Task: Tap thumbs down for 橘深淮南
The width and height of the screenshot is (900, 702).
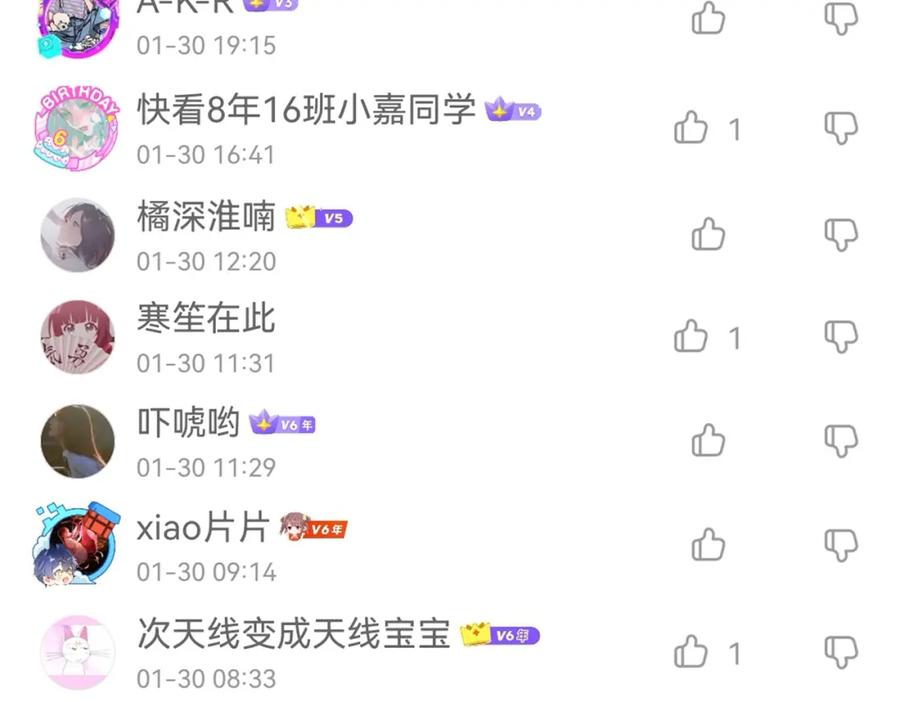Action: (x=841, y=234)
